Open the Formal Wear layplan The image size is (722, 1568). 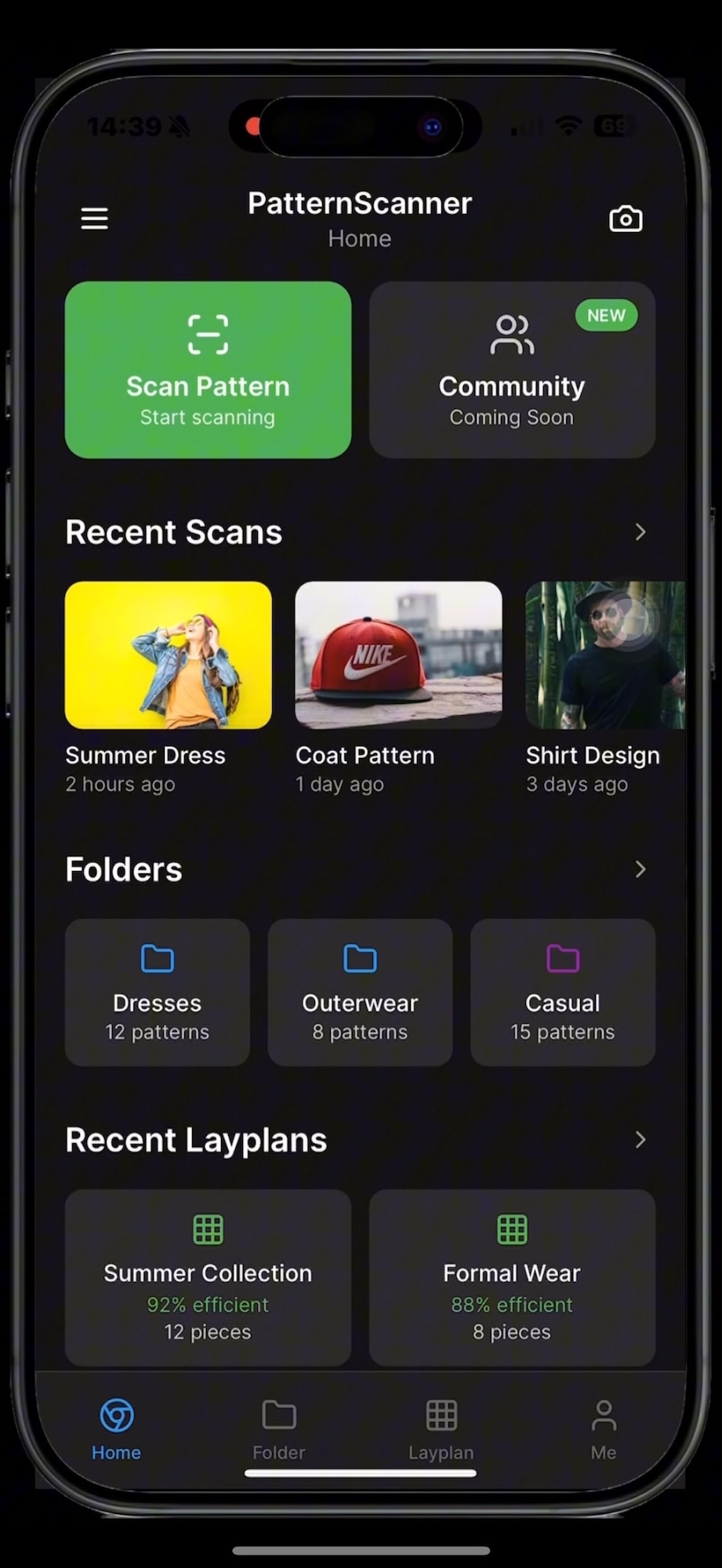512,1278
